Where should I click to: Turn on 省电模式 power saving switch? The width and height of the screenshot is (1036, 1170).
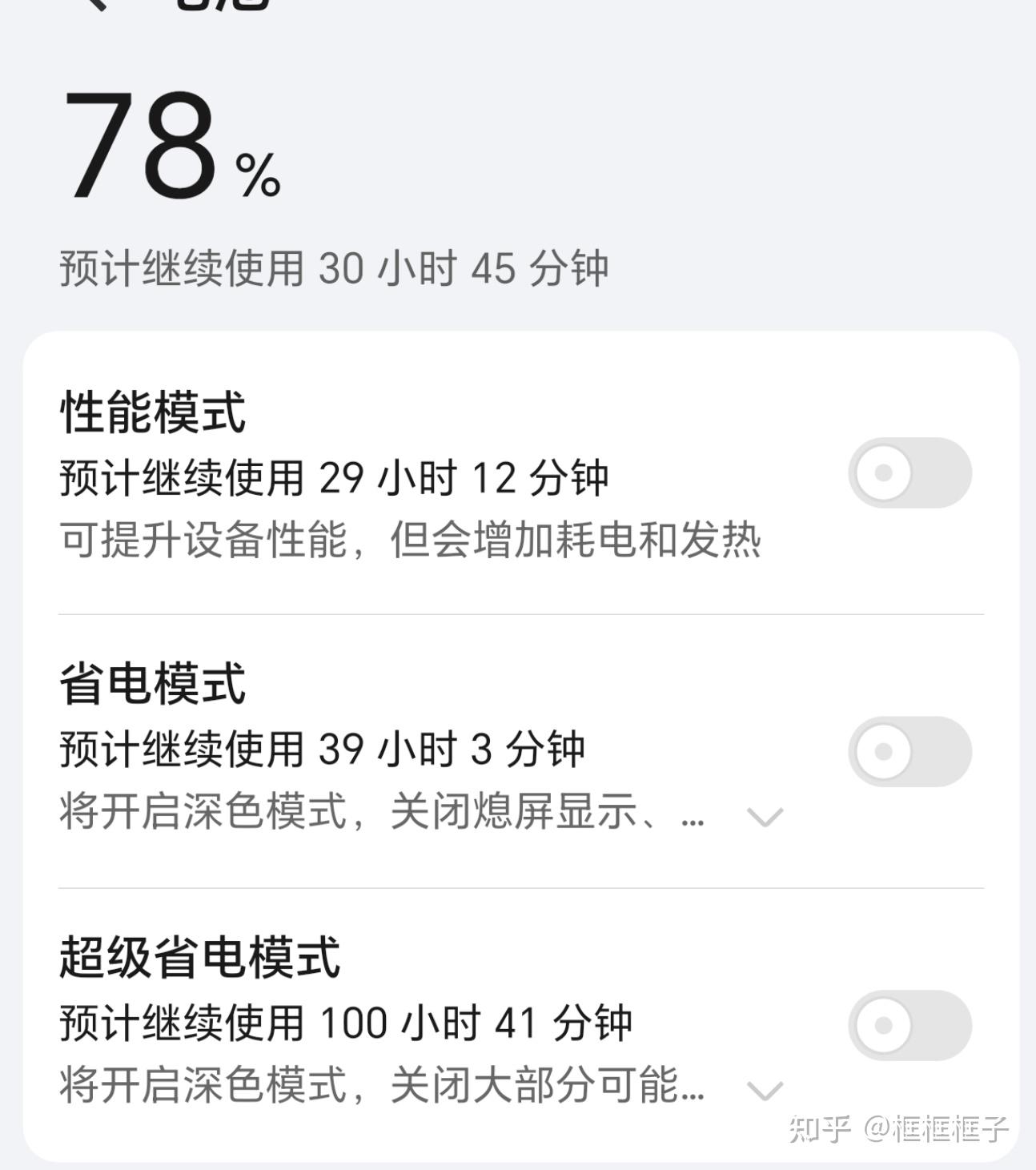(x=910, y=751)
